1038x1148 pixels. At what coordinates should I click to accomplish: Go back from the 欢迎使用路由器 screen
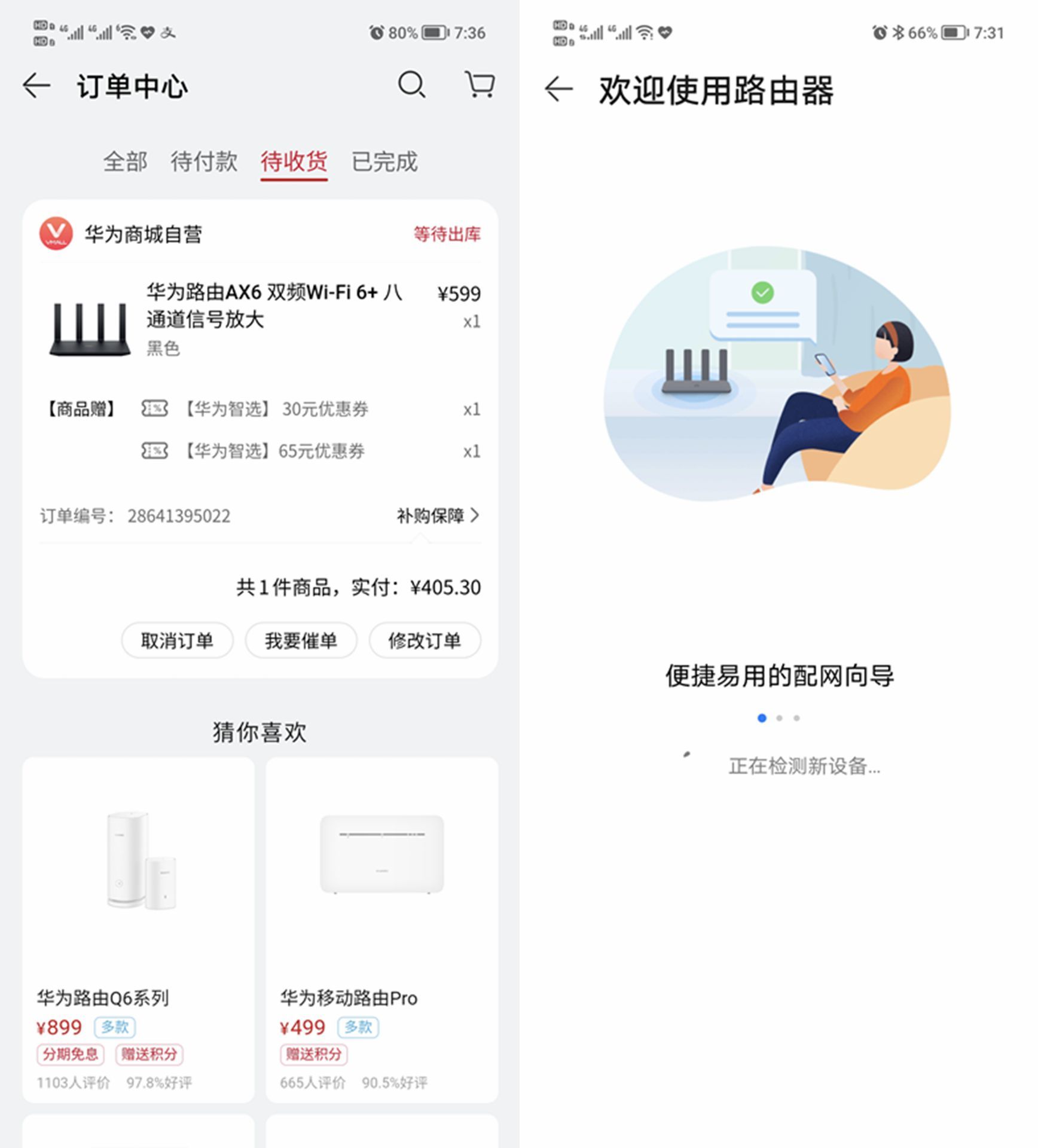click(x=559, y=90)
